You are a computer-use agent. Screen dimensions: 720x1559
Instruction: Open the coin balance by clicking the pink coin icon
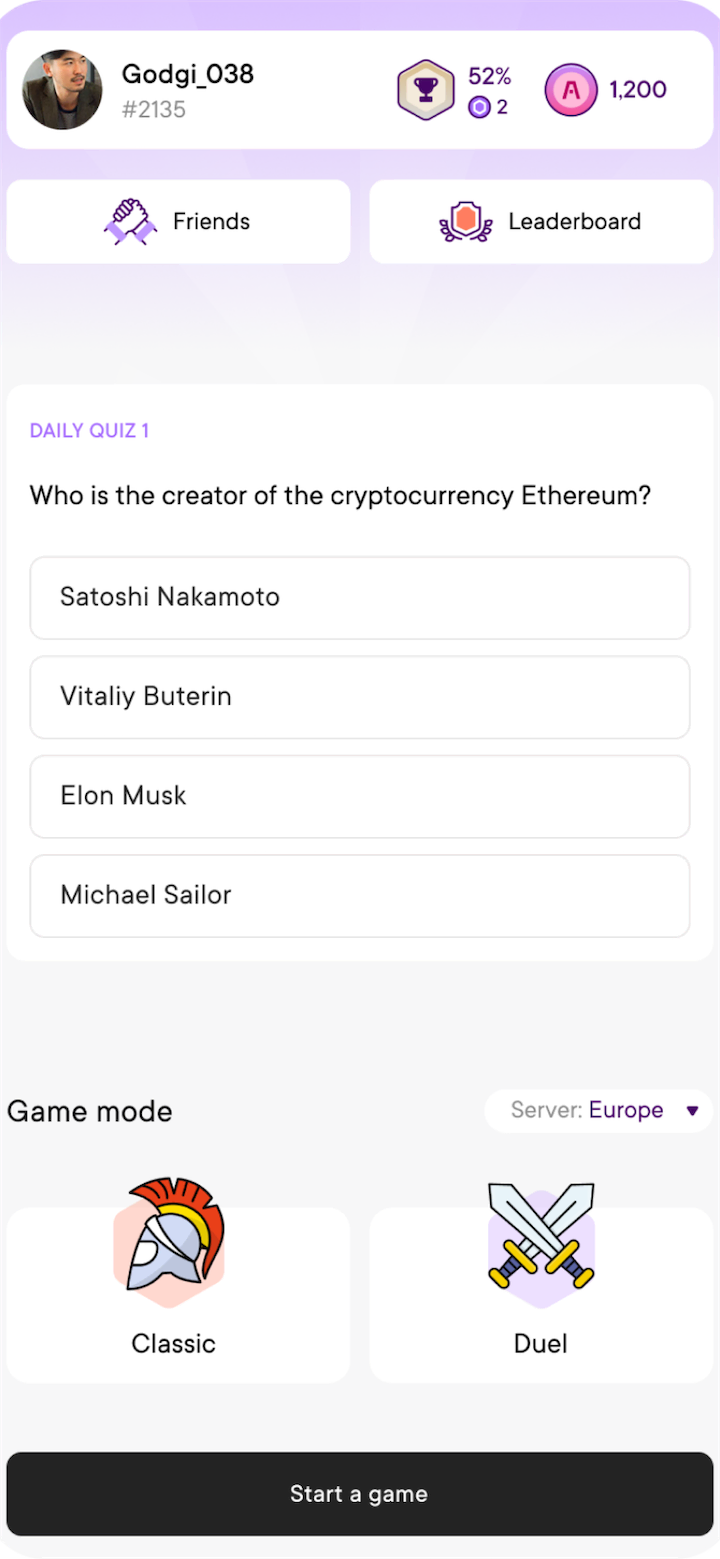pos(571,89)
